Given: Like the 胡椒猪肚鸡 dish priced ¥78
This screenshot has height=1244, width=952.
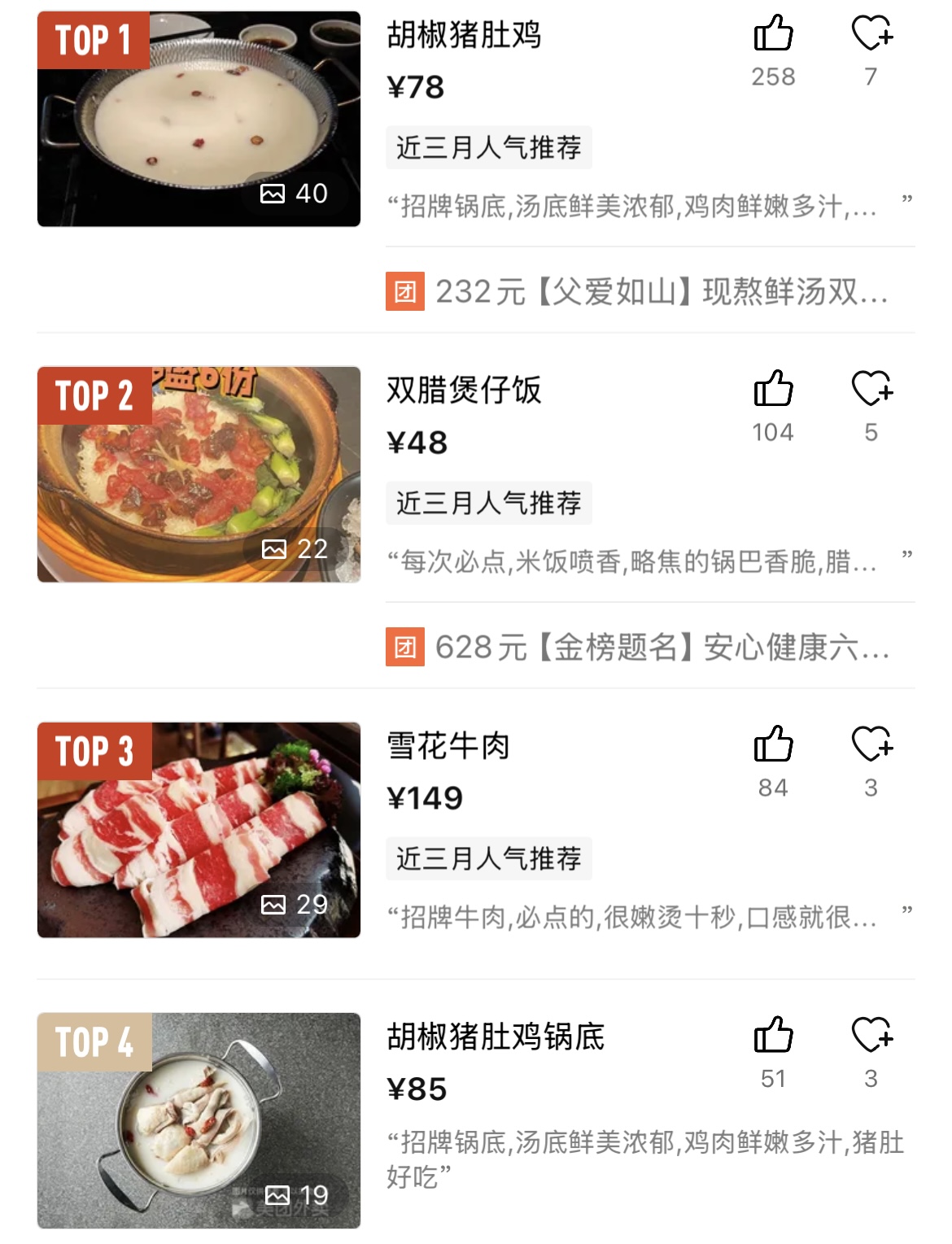Looking at the screenshot, I should (773, 34).
